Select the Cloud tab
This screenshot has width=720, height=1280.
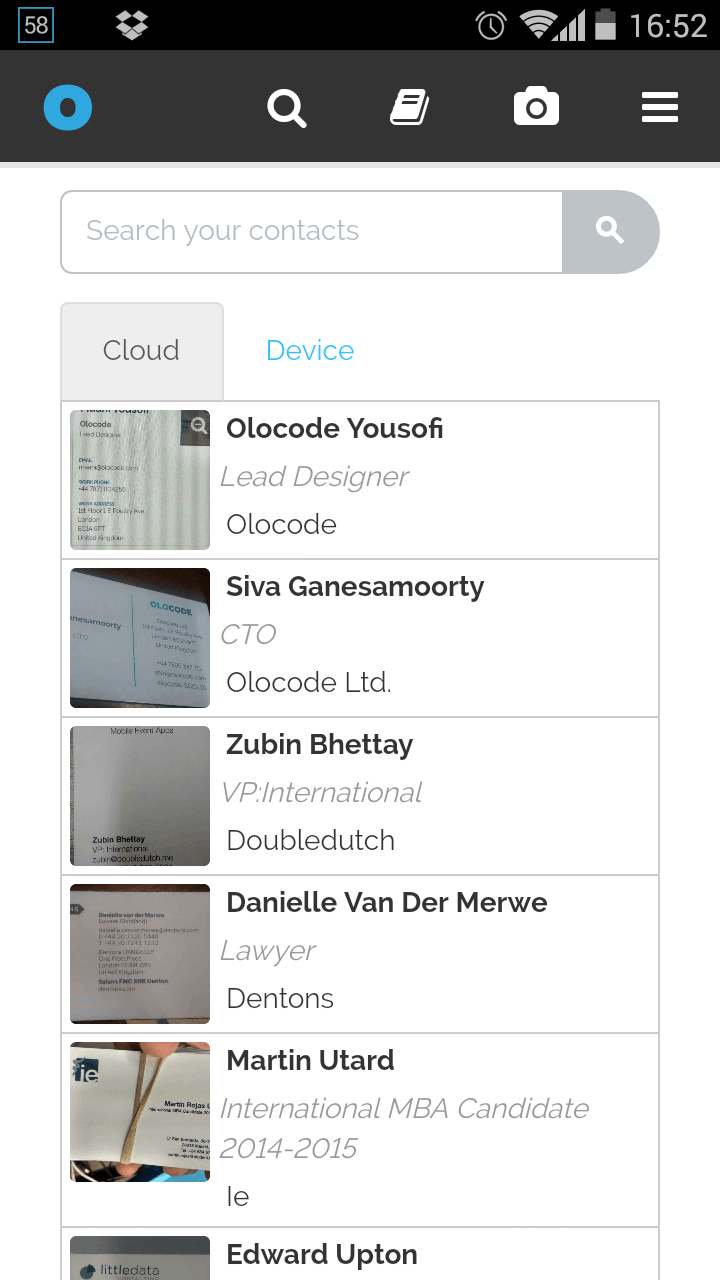coord(142,351)
